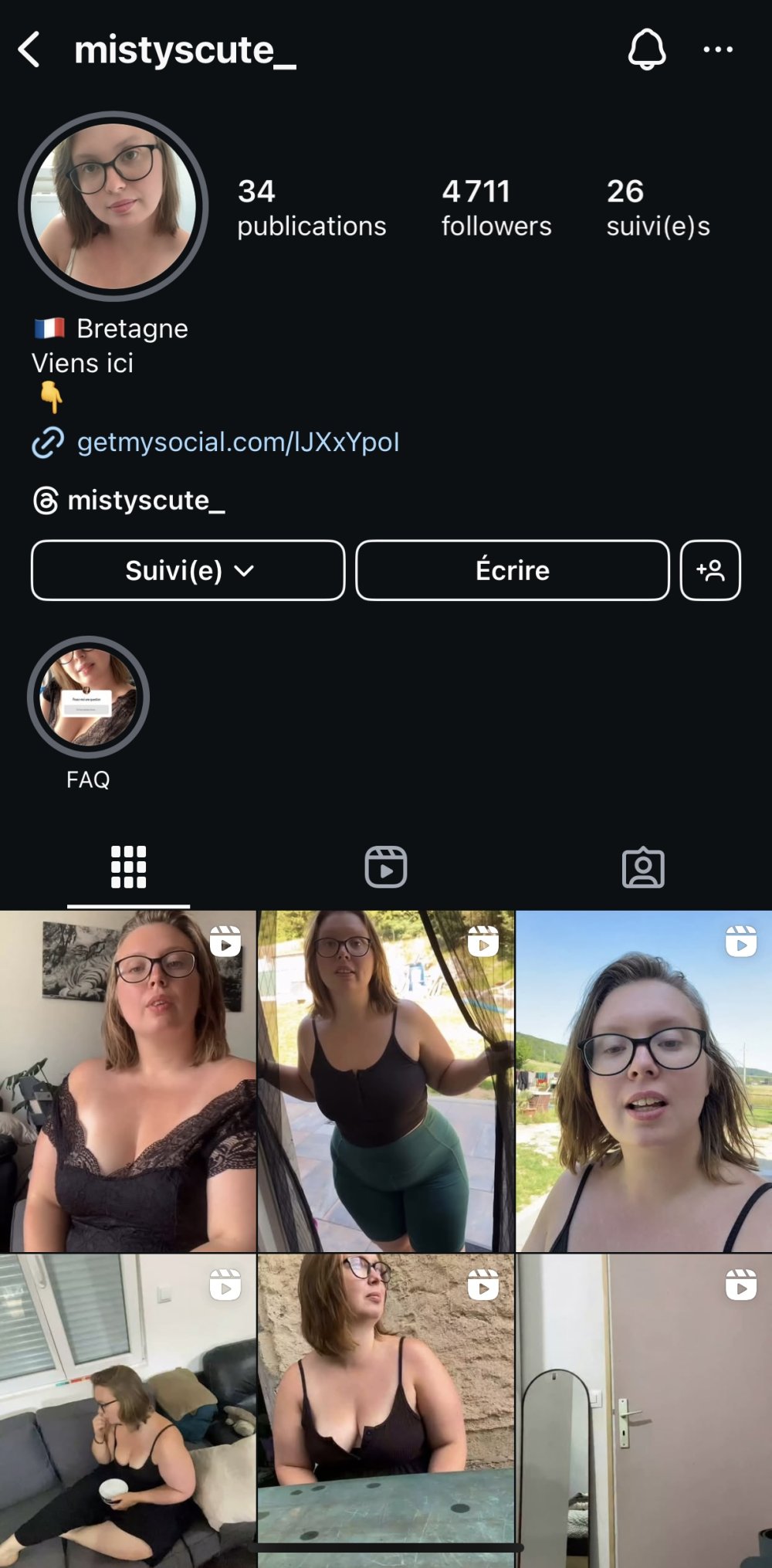The image size is (772, 1568).
Task: Show the 26 suivi(e)s list
Action: tap(658, 207)
